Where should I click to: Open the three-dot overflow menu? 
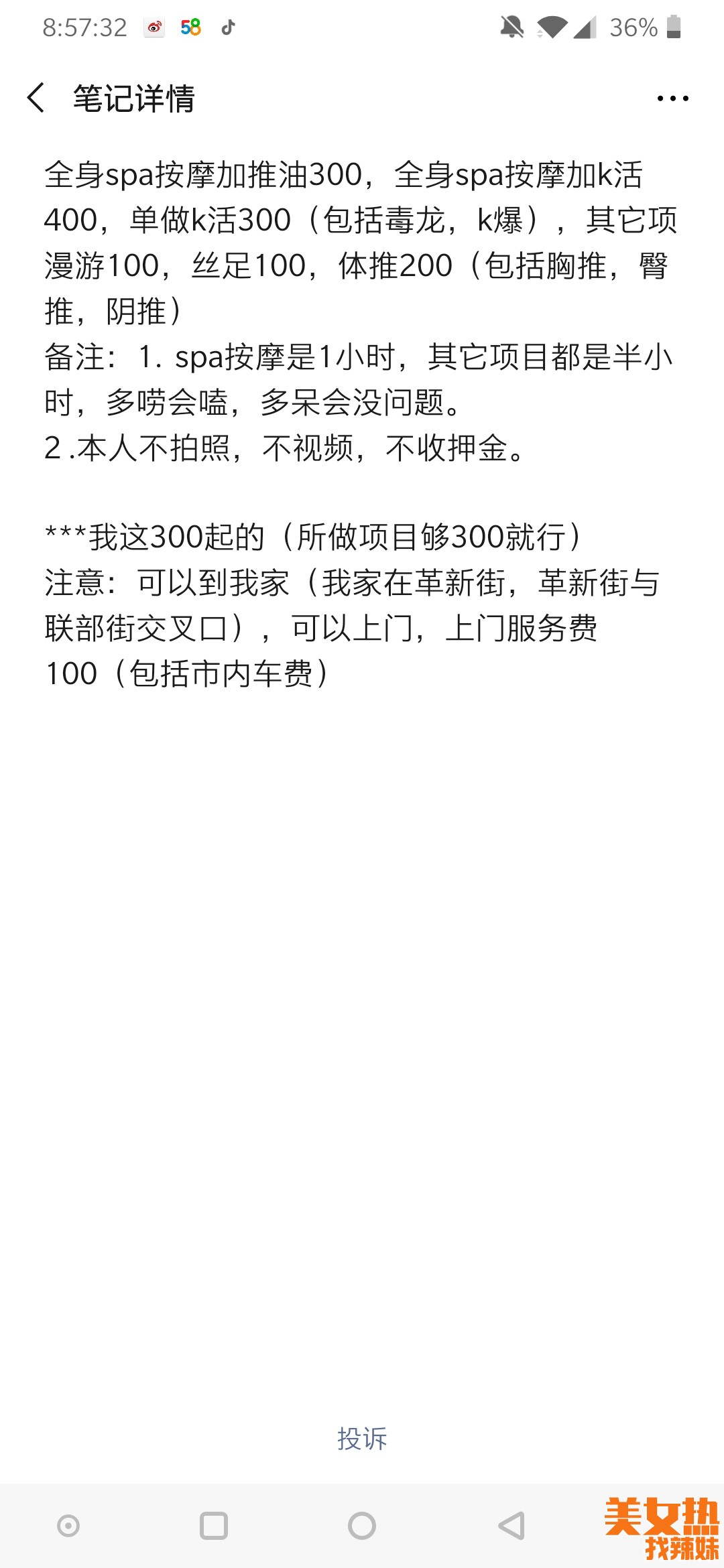(672, 99)
